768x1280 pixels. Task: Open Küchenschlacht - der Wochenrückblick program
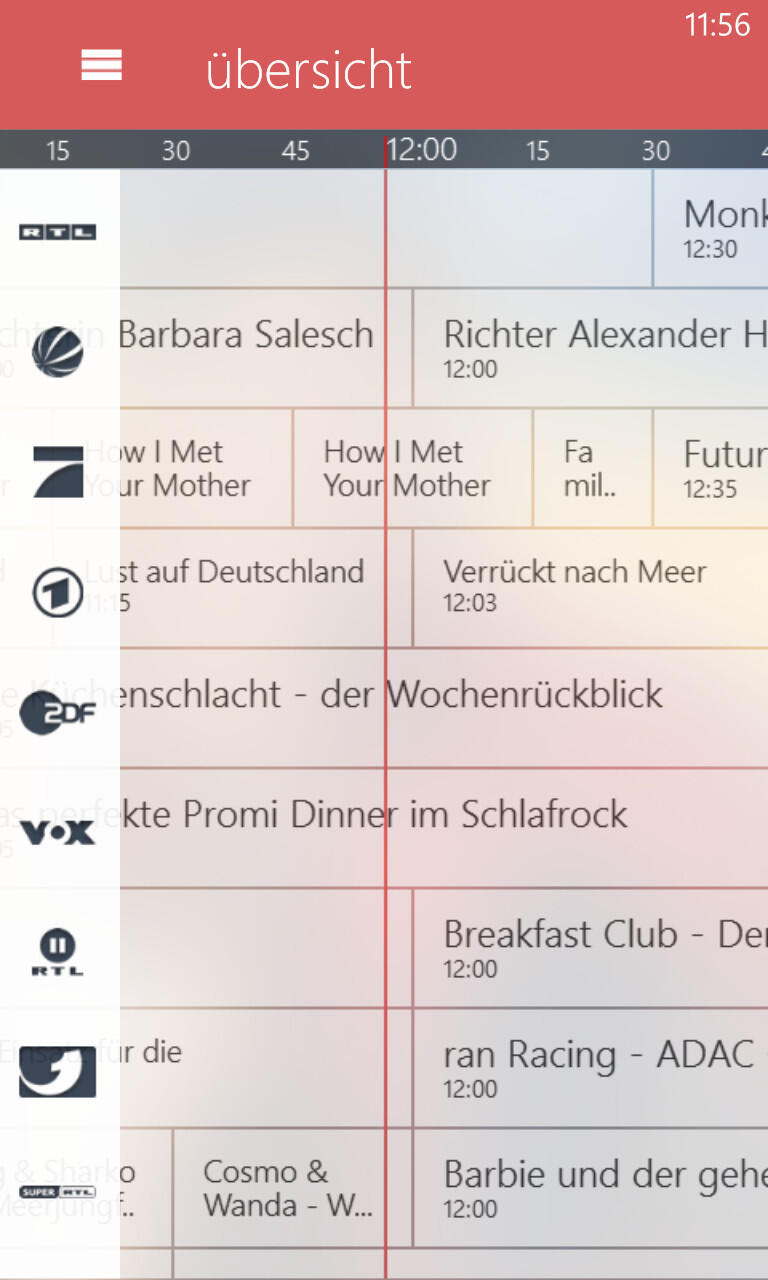(x=444, y=708)
